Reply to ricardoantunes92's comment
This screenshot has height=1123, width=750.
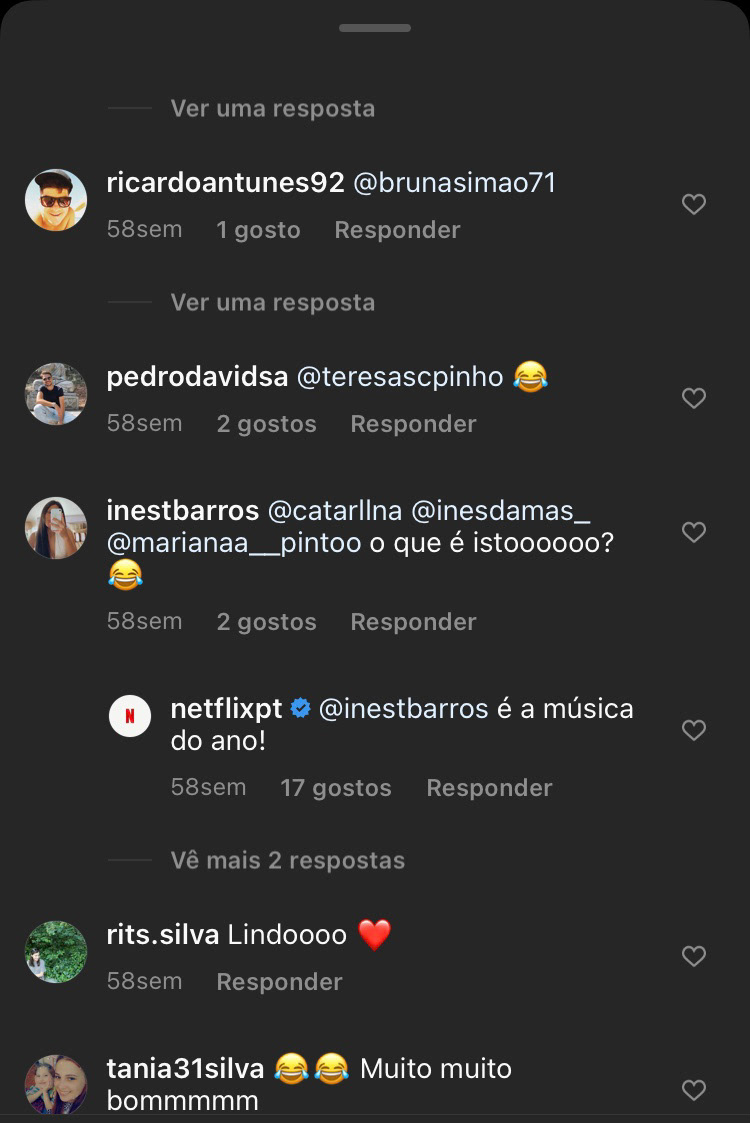pyautogui.click(x=397, y=230)
